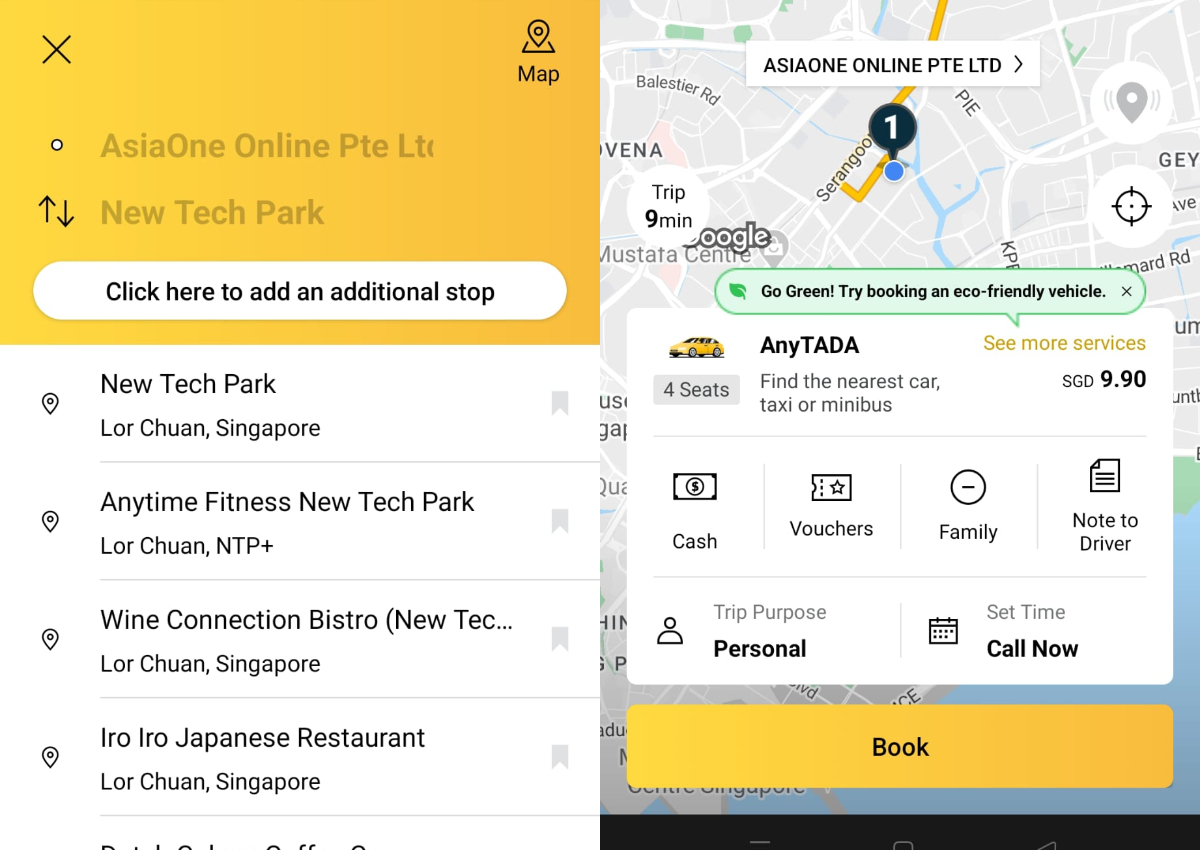Click here to add an additional stop
The image size is (1200, 850).
[300, 292]
